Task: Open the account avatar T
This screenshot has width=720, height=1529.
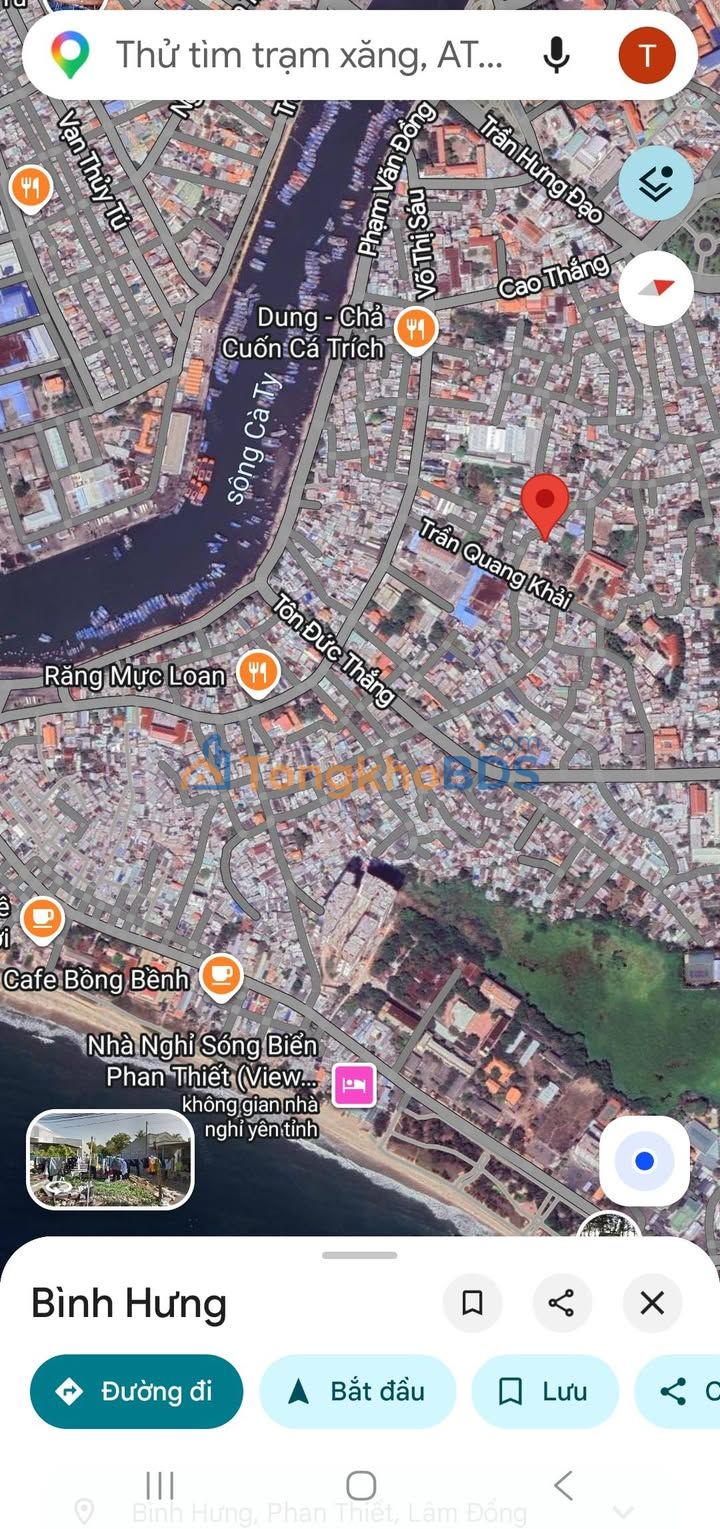Action: click(647, 55)
